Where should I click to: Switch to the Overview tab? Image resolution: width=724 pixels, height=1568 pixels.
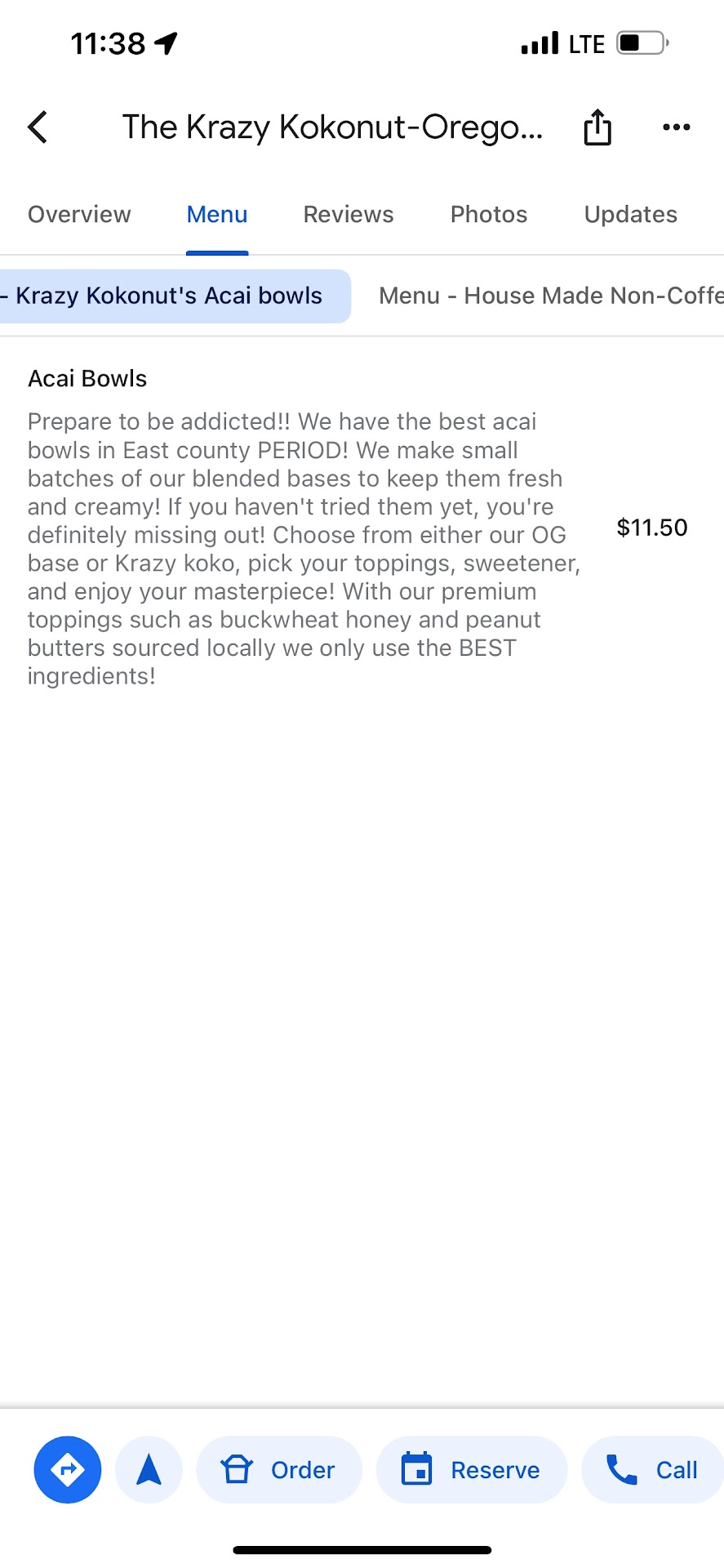(79, 214)
